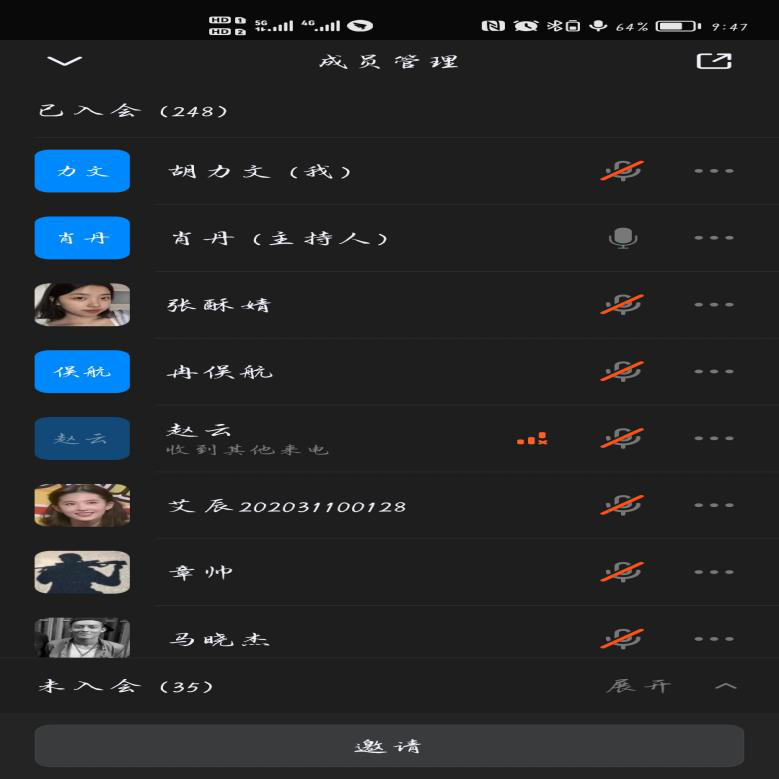Viewport: 779px width, 779px height.
Task: Tap the microphone icon for 胡力文 (我)
Action: [622, 171]
